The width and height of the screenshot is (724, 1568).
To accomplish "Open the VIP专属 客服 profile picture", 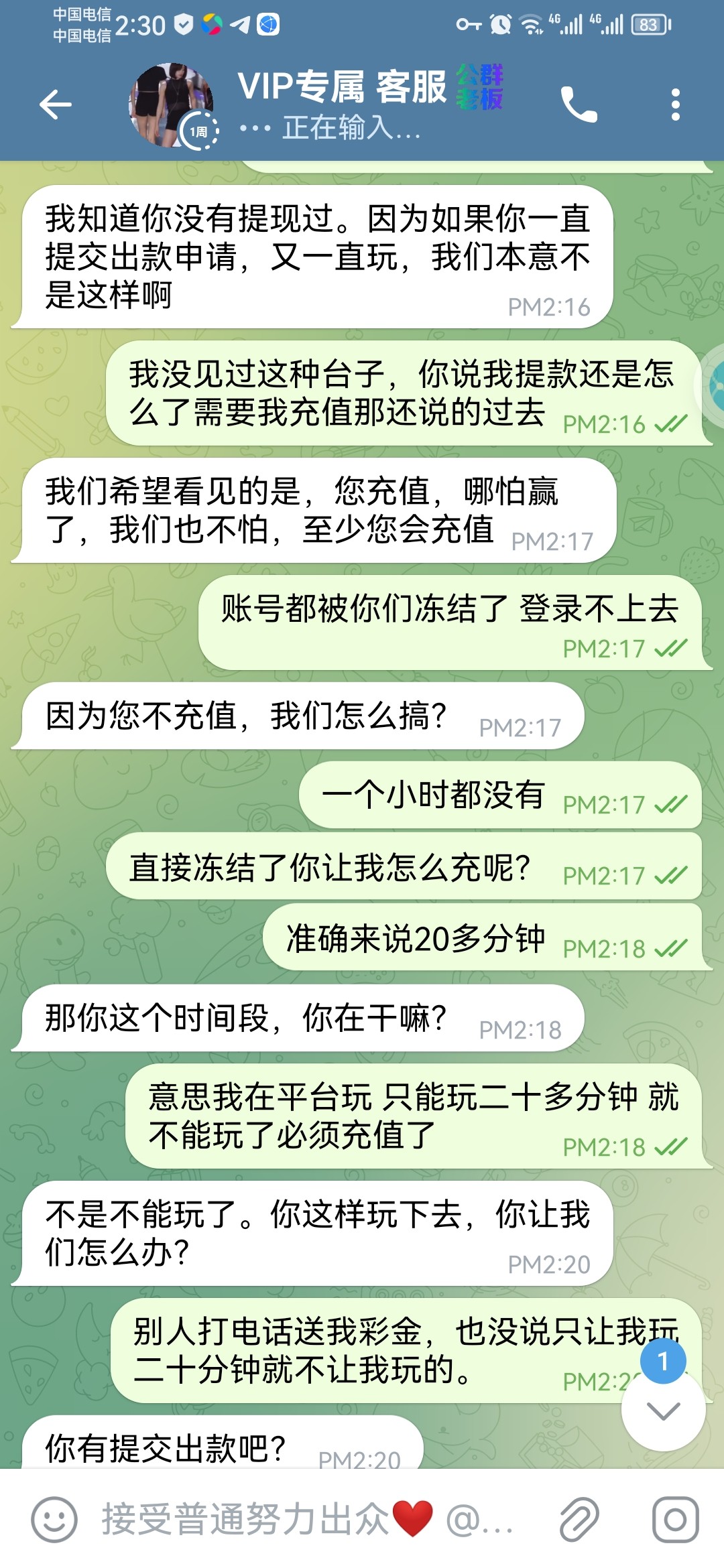I will [172, 105].
